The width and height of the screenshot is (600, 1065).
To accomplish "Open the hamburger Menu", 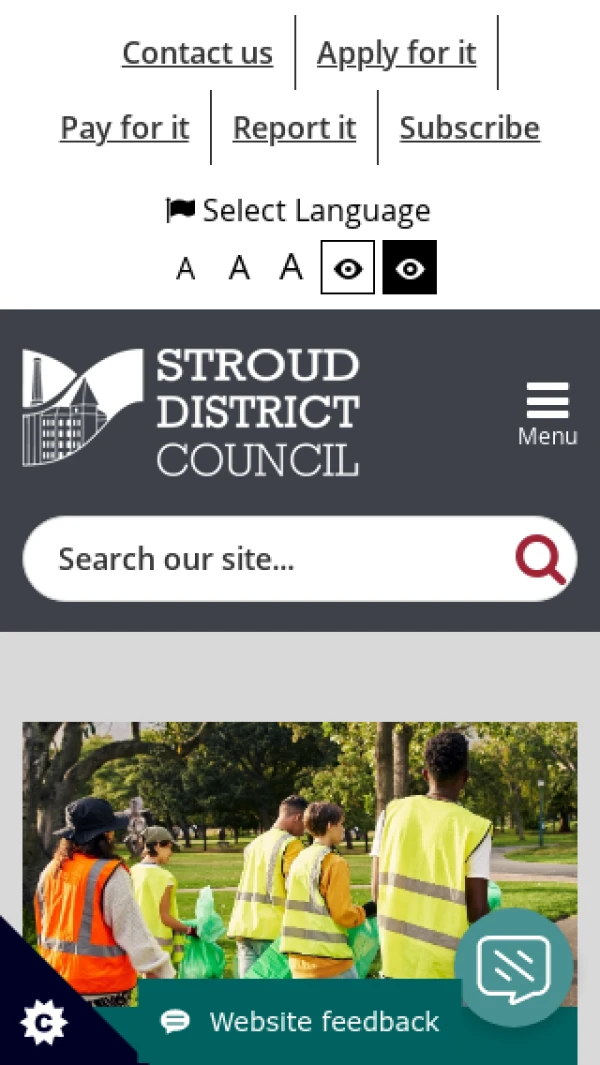I will pos(547,411).
